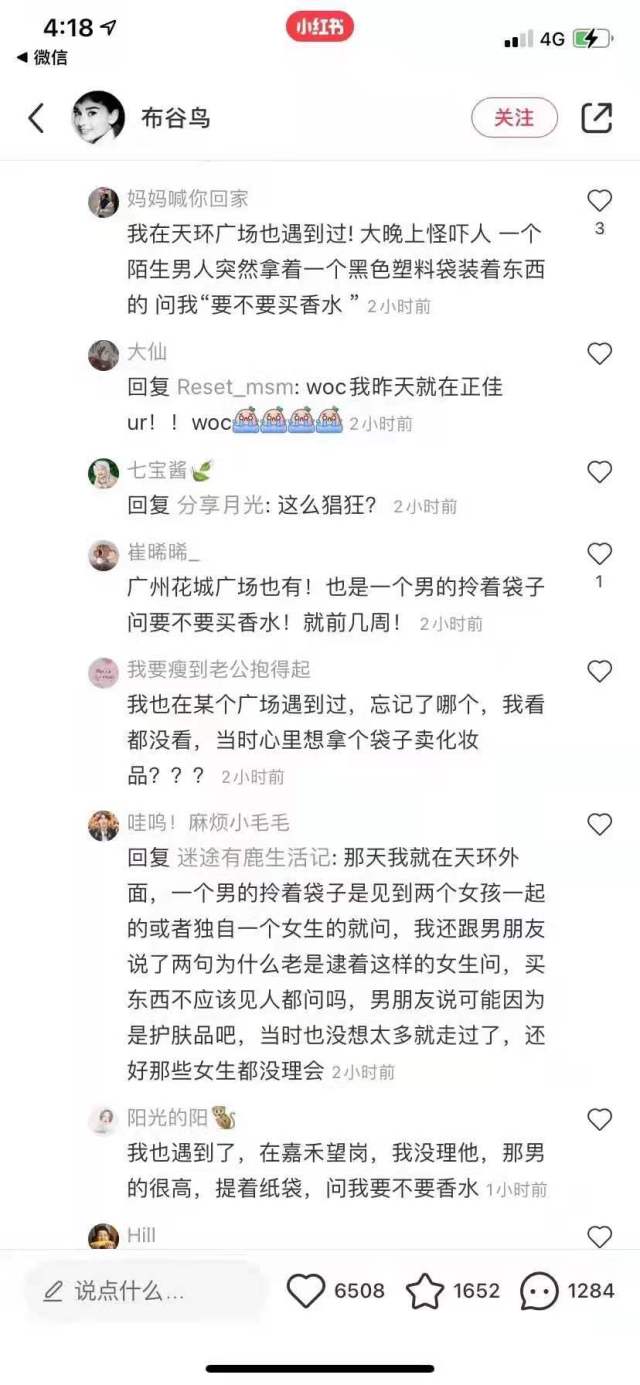Return to 微信 via the status bar link

[x=43, y=57]
